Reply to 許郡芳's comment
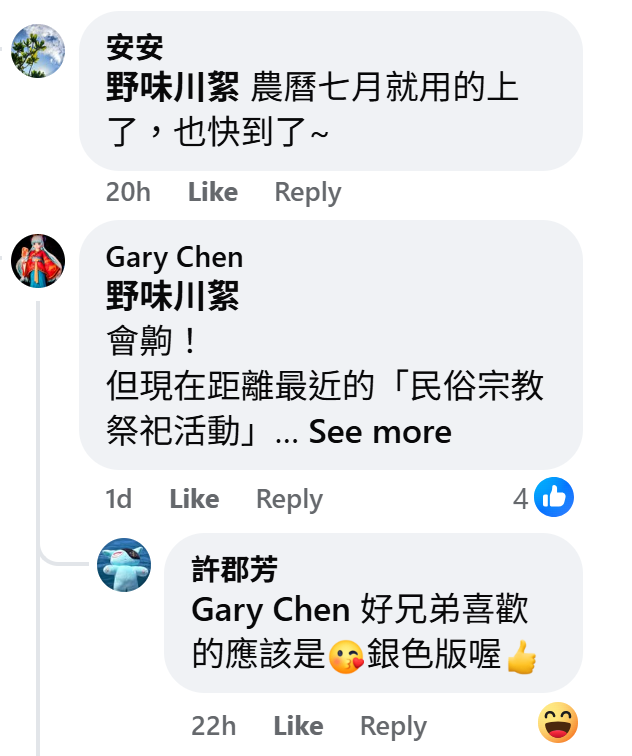Viewport: 632px width, 756px height. coord(393,726)
